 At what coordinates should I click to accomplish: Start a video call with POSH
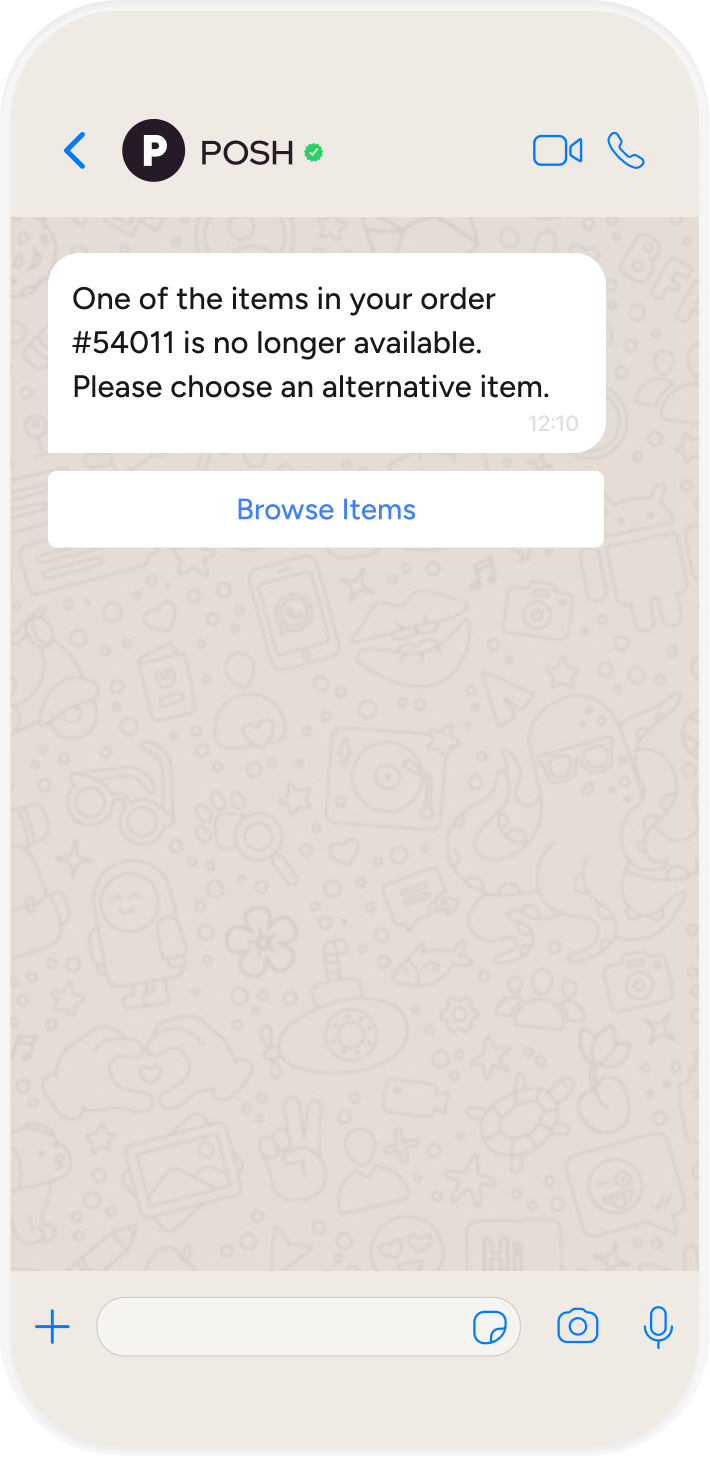(557, 151)
